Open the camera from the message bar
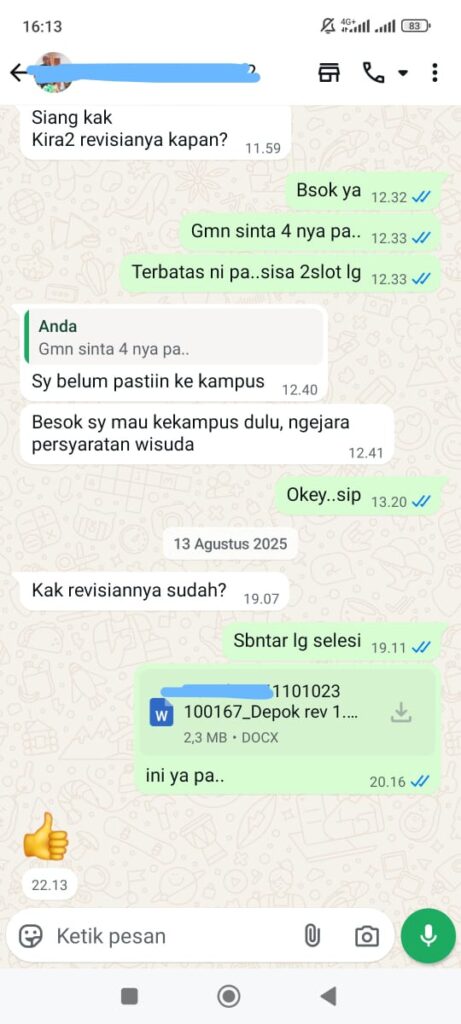Viewport: 461px width, 1024px height. pos(367,936)
